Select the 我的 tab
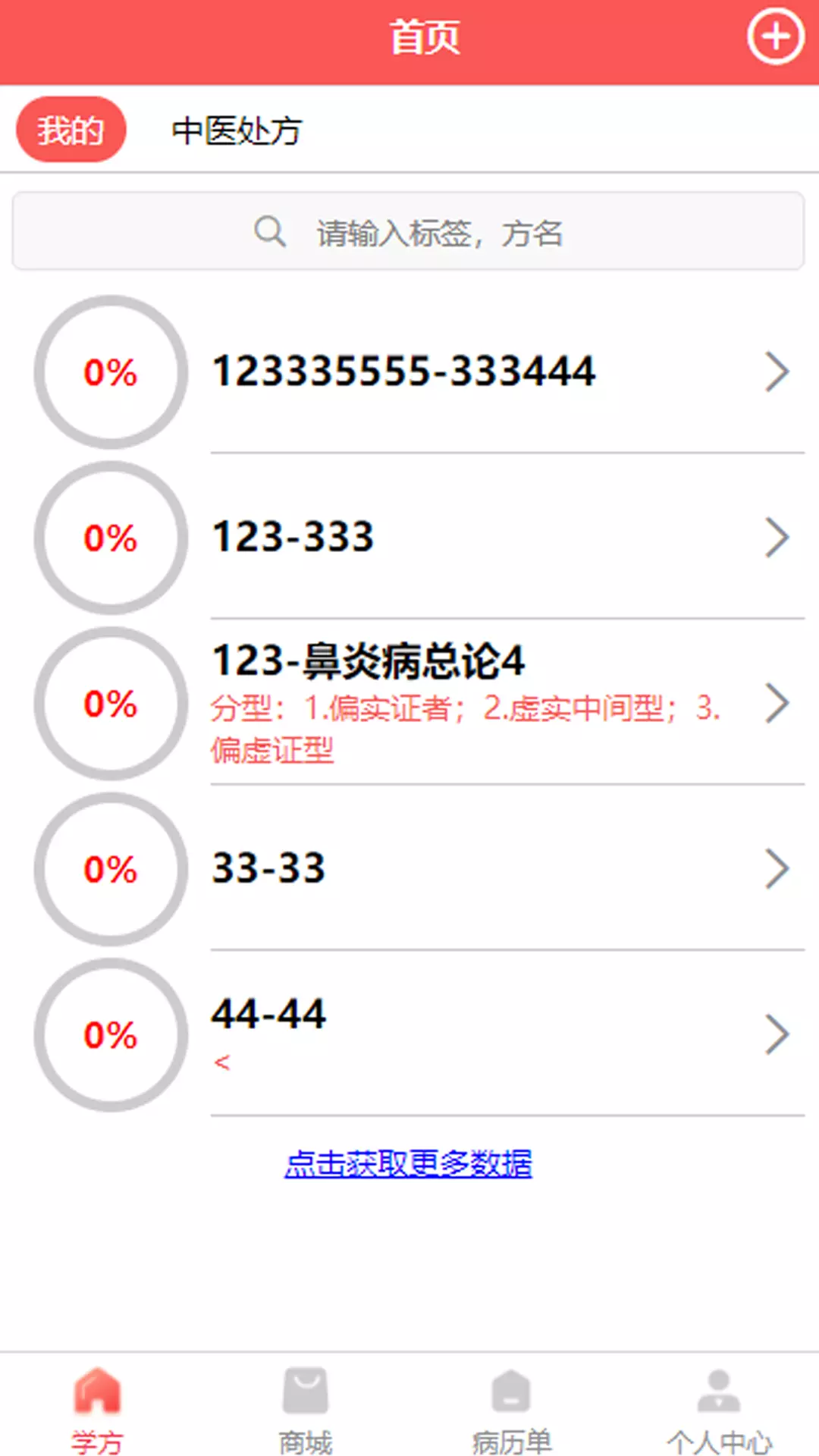This screenshot has height=1456, width=819. [71, 130]
